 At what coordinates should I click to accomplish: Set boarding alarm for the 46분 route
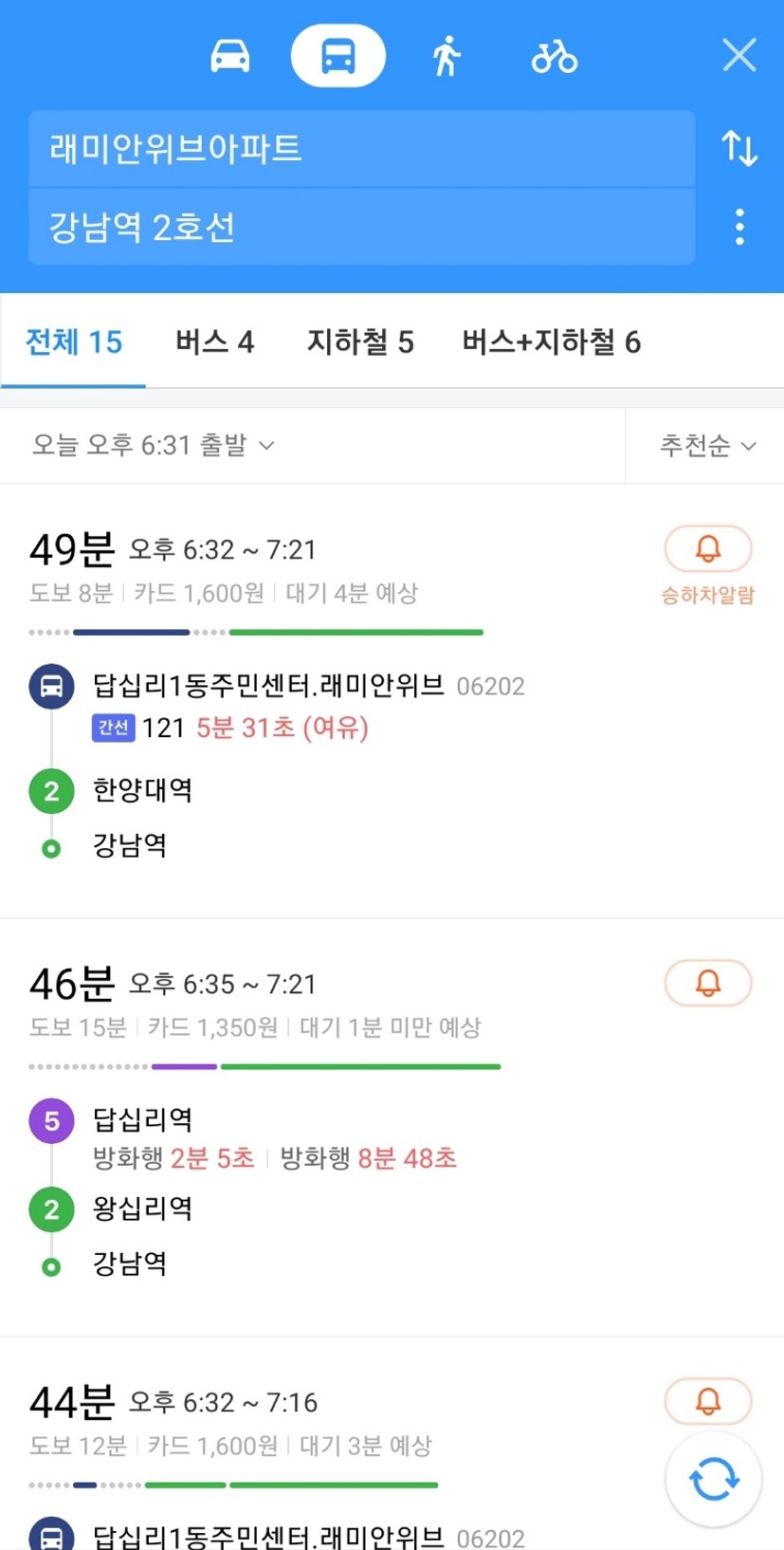click(708, 983)
